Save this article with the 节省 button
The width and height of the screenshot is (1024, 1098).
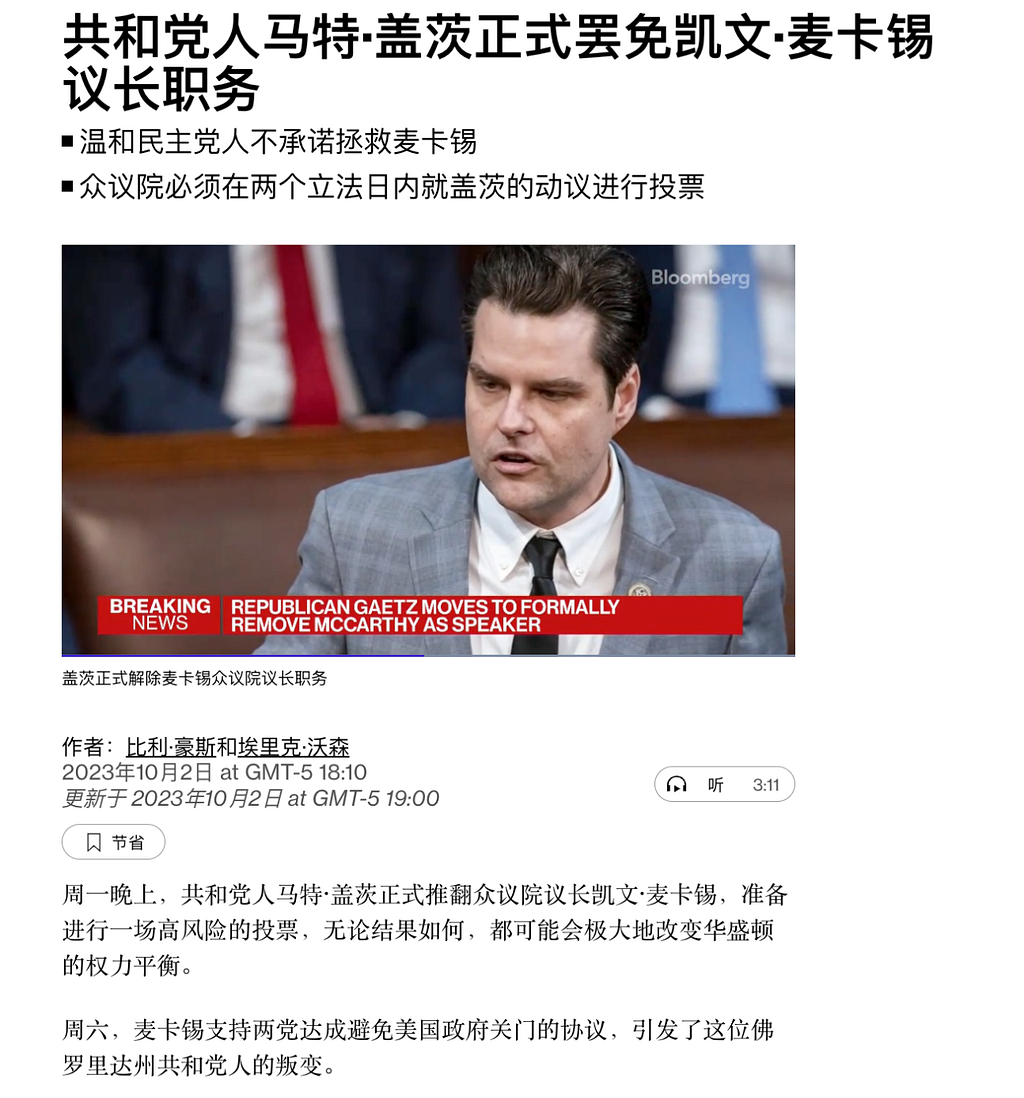click(113, 842)
